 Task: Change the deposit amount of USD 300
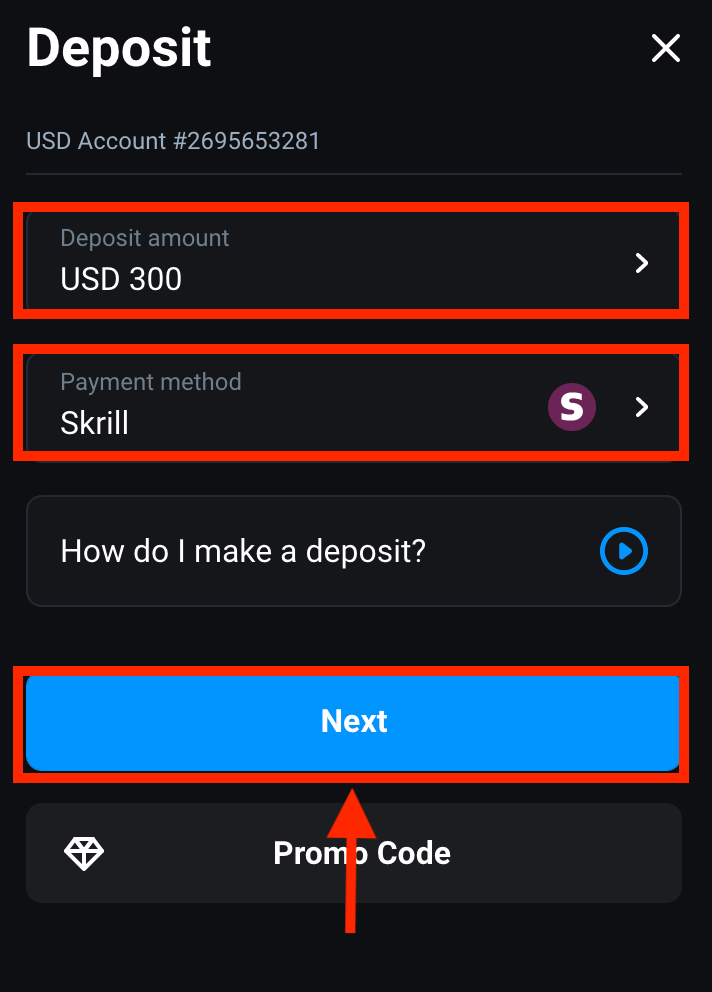(x=352, y=261)
